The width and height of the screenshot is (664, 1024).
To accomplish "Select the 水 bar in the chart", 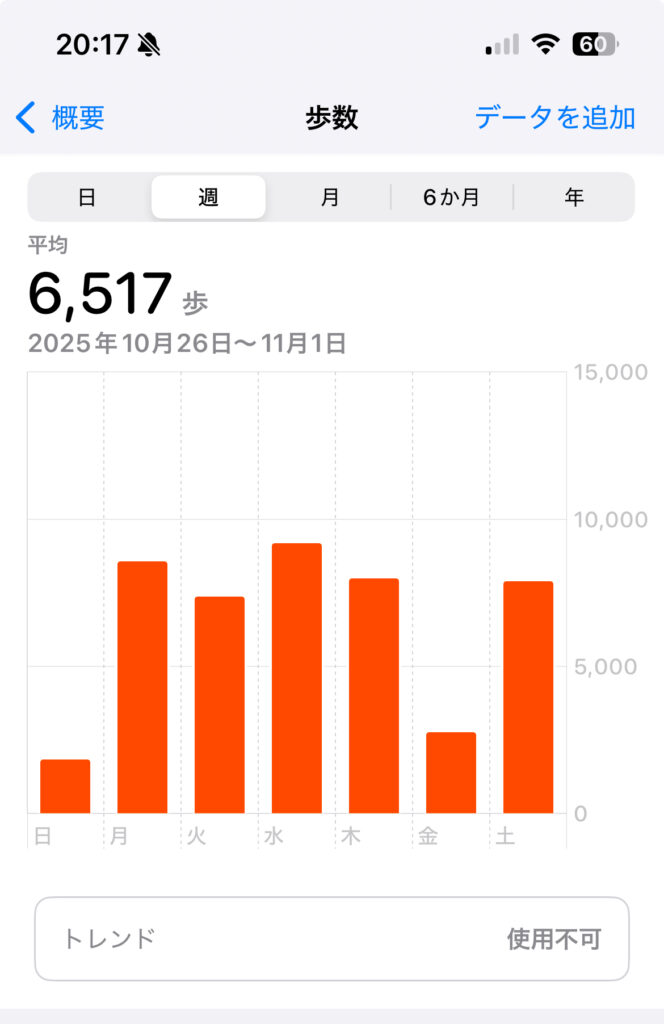I will pos(296,678).
